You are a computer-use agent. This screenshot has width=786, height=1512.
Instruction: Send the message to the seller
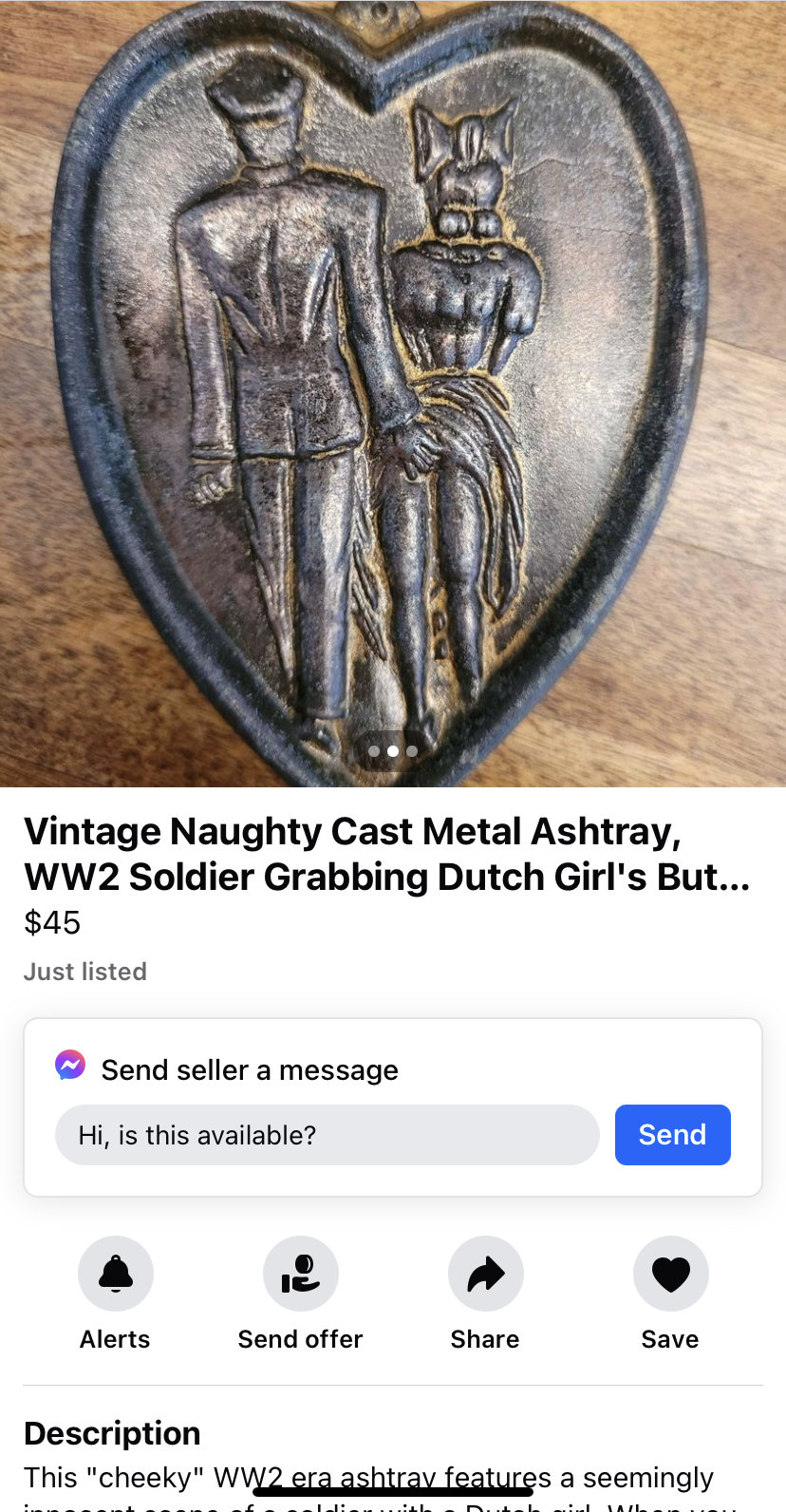pos(672,1135)
